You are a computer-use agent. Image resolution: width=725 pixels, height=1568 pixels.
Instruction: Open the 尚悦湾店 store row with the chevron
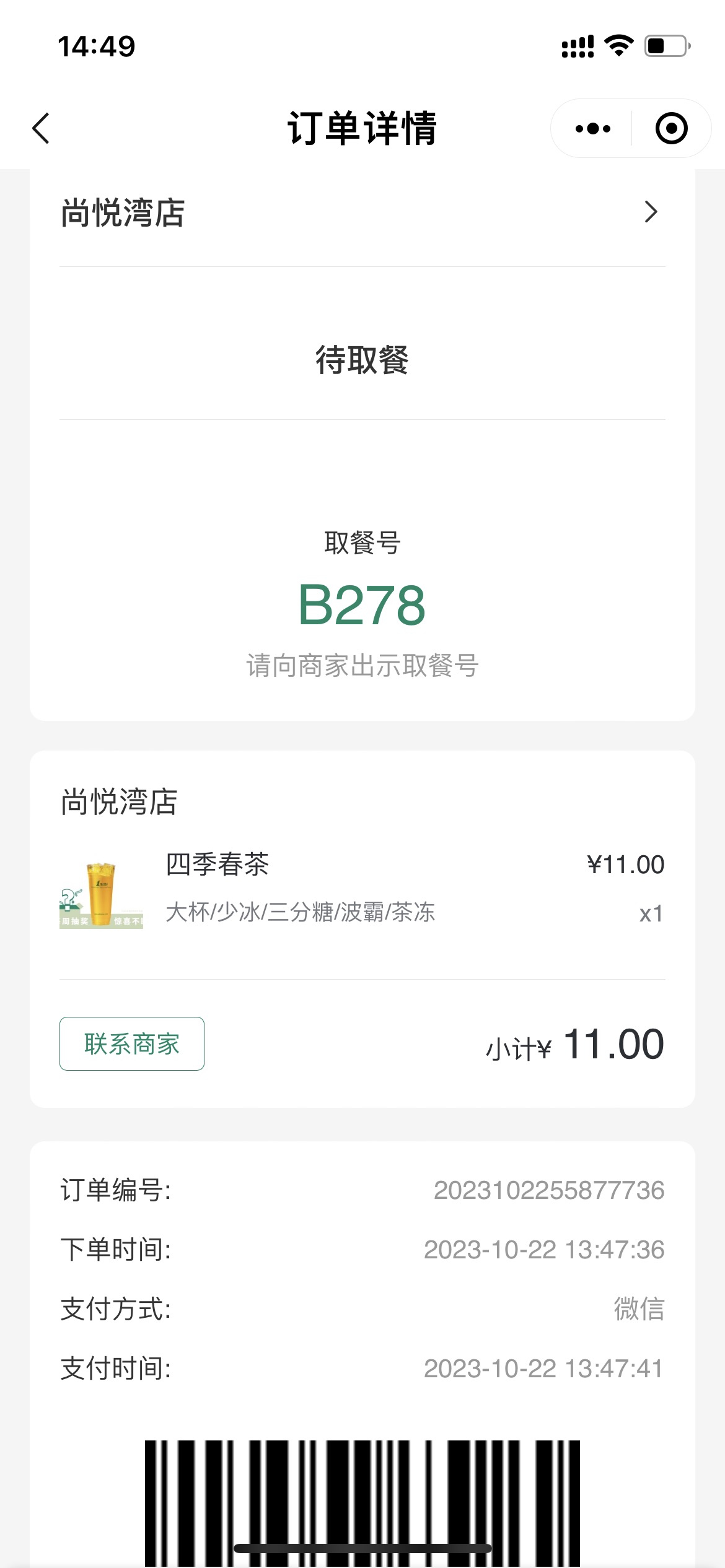[362, 212]
